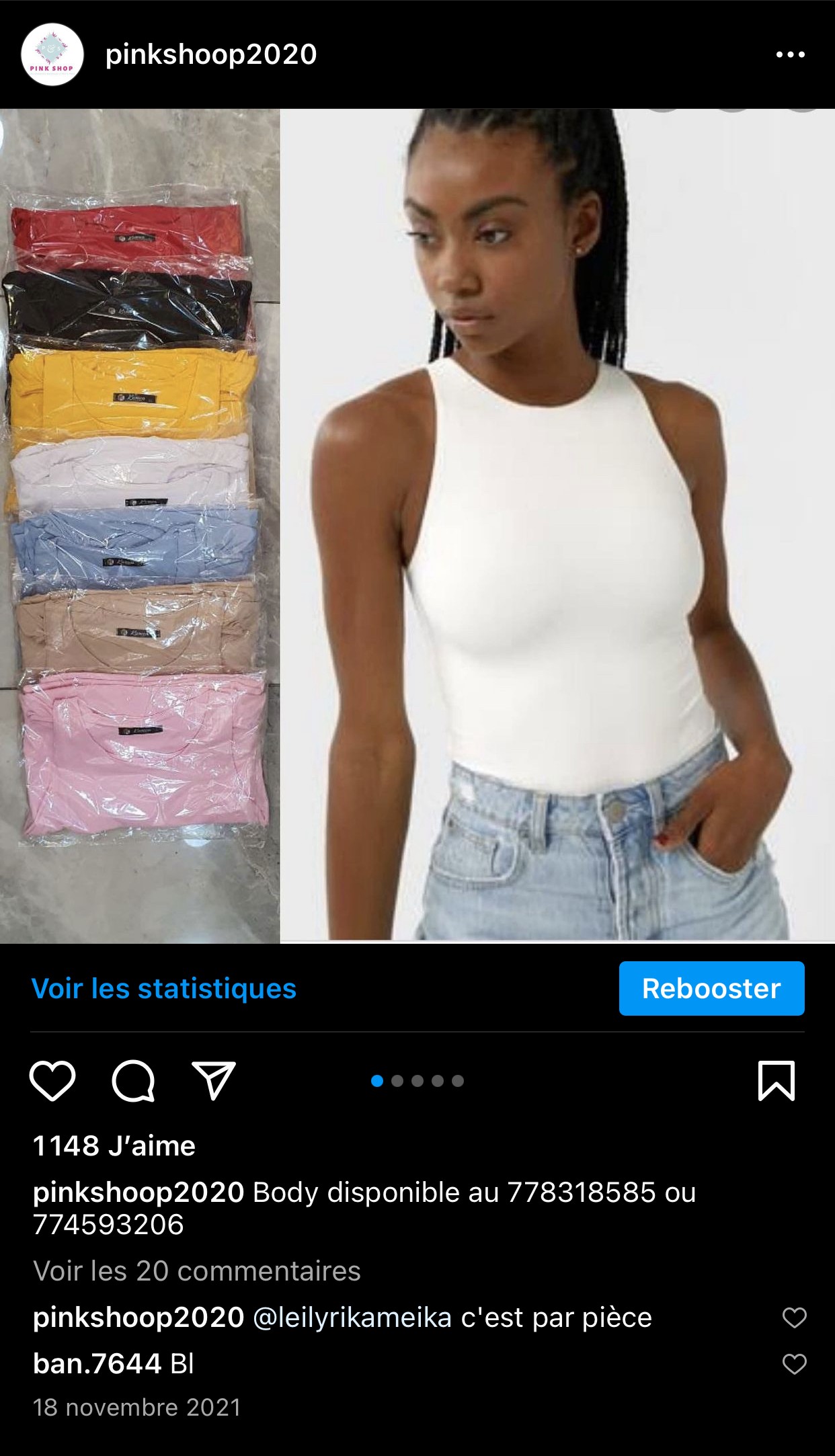Like the comment by ban.7644

coord(794,1364)
